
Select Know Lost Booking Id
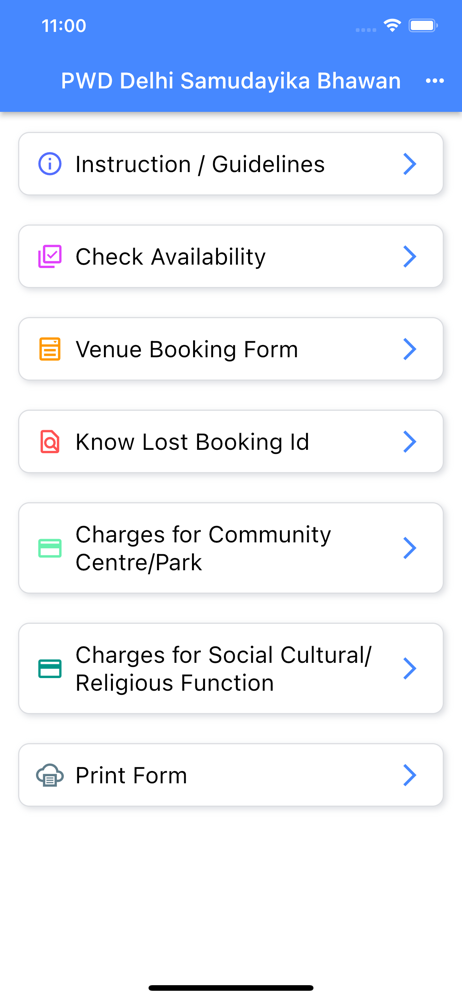pos(231,441)
